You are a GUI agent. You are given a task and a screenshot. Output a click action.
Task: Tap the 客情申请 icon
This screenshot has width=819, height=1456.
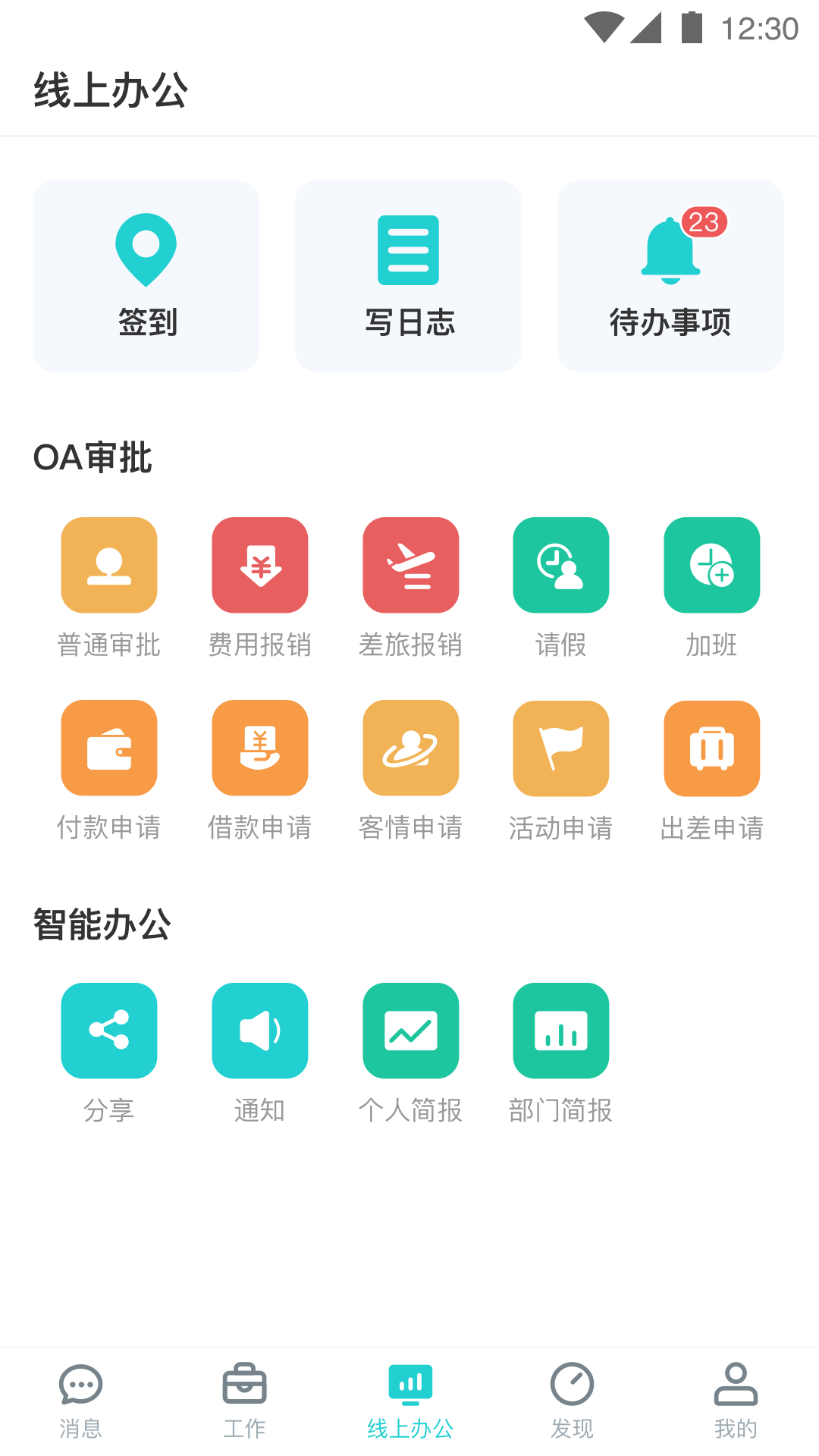[410, 748]
